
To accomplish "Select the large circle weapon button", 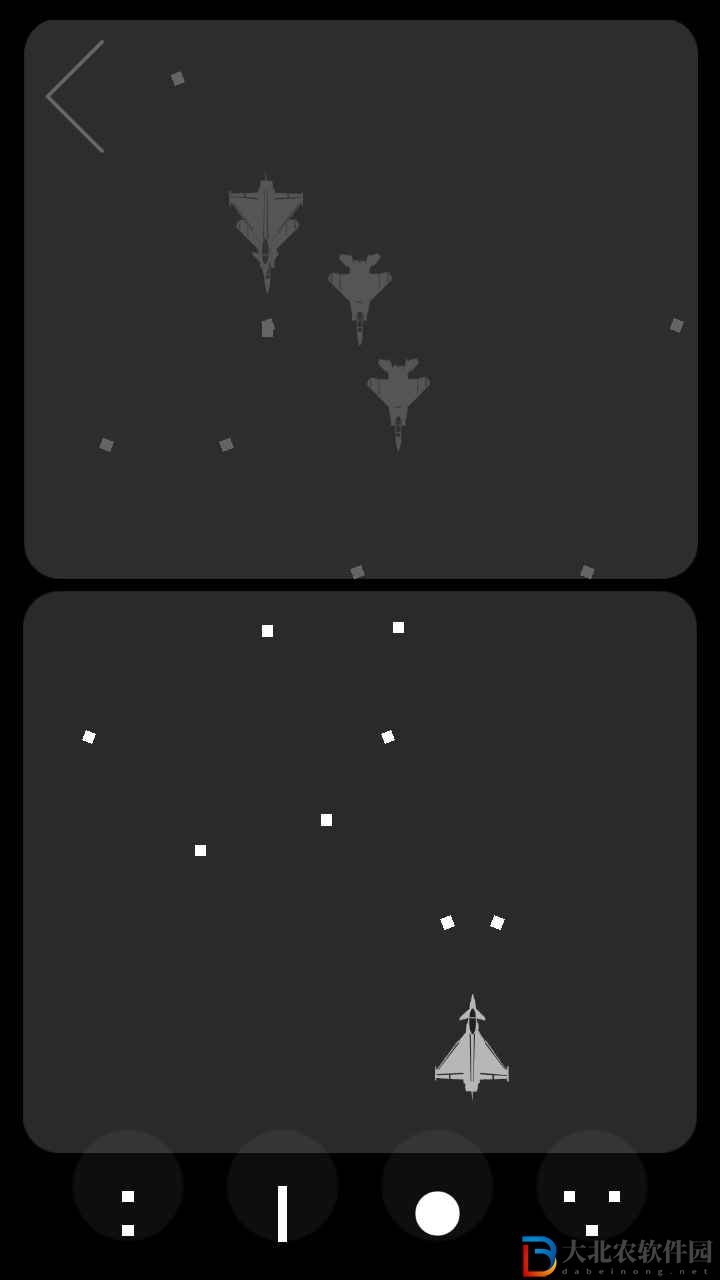I will 437,1188.
